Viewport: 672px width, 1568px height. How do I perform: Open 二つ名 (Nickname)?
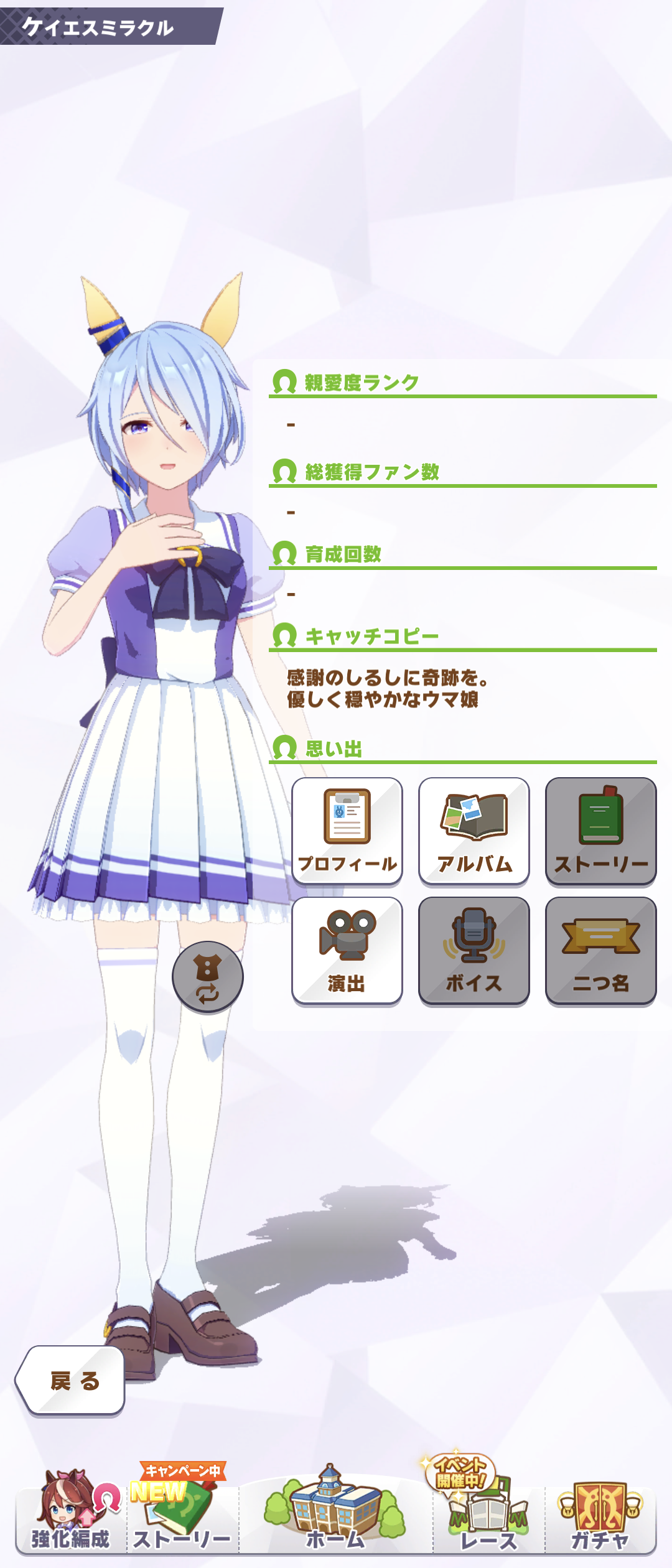[600, 950]
